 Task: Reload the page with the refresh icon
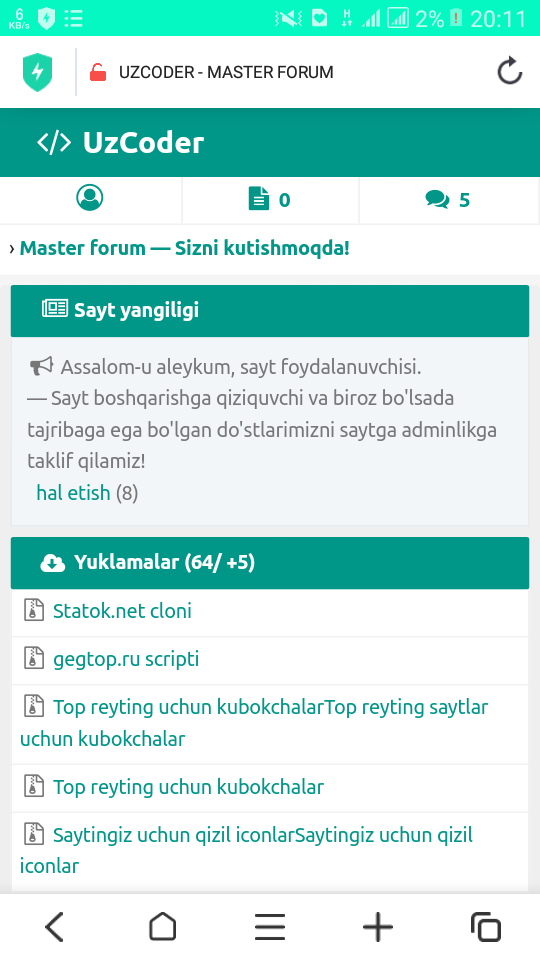[x=509, y=72]
